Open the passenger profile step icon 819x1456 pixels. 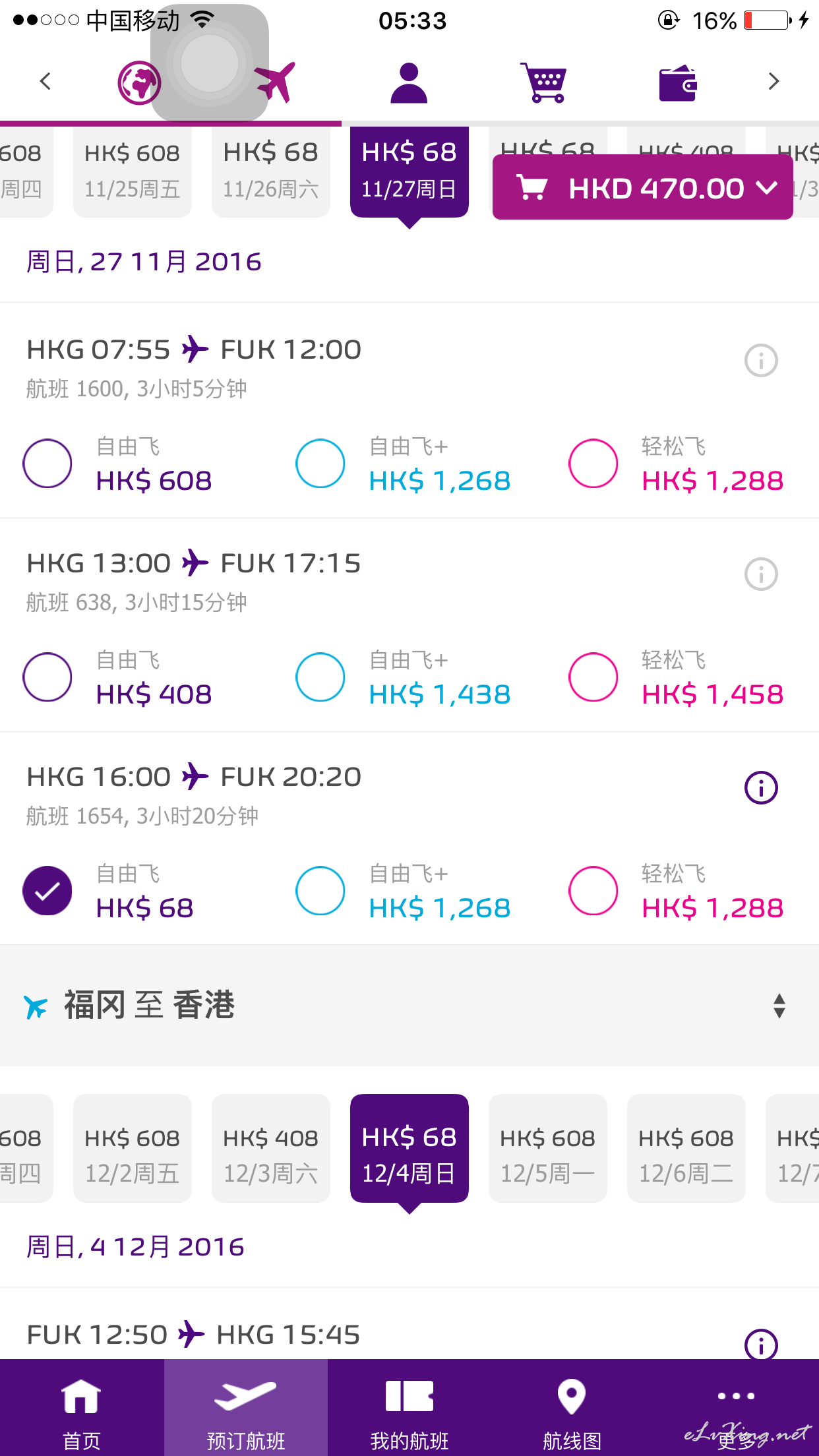pyautogui.click(x=409, y=83)
